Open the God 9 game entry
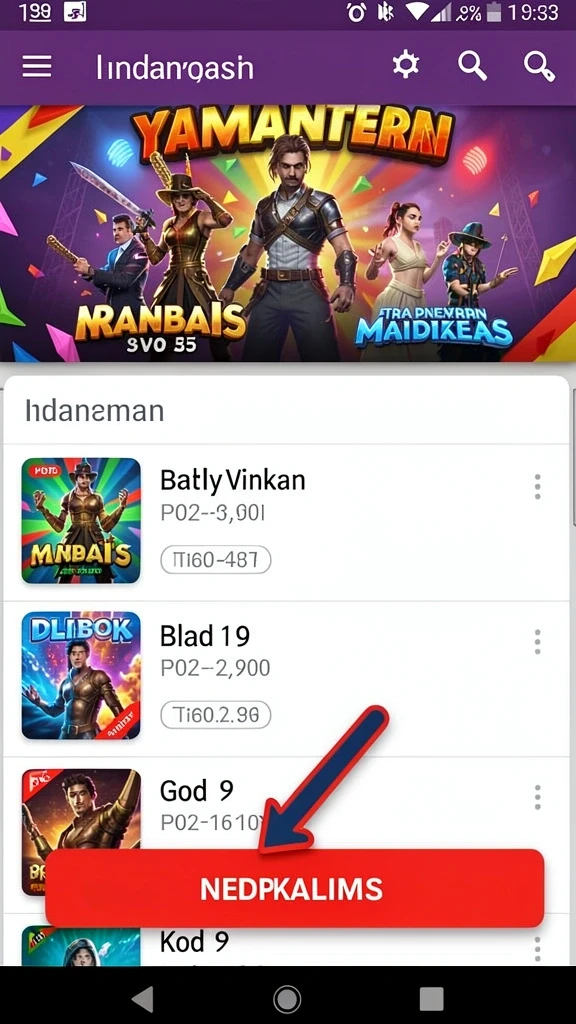The image size is (576, 1024). (286, 803)
